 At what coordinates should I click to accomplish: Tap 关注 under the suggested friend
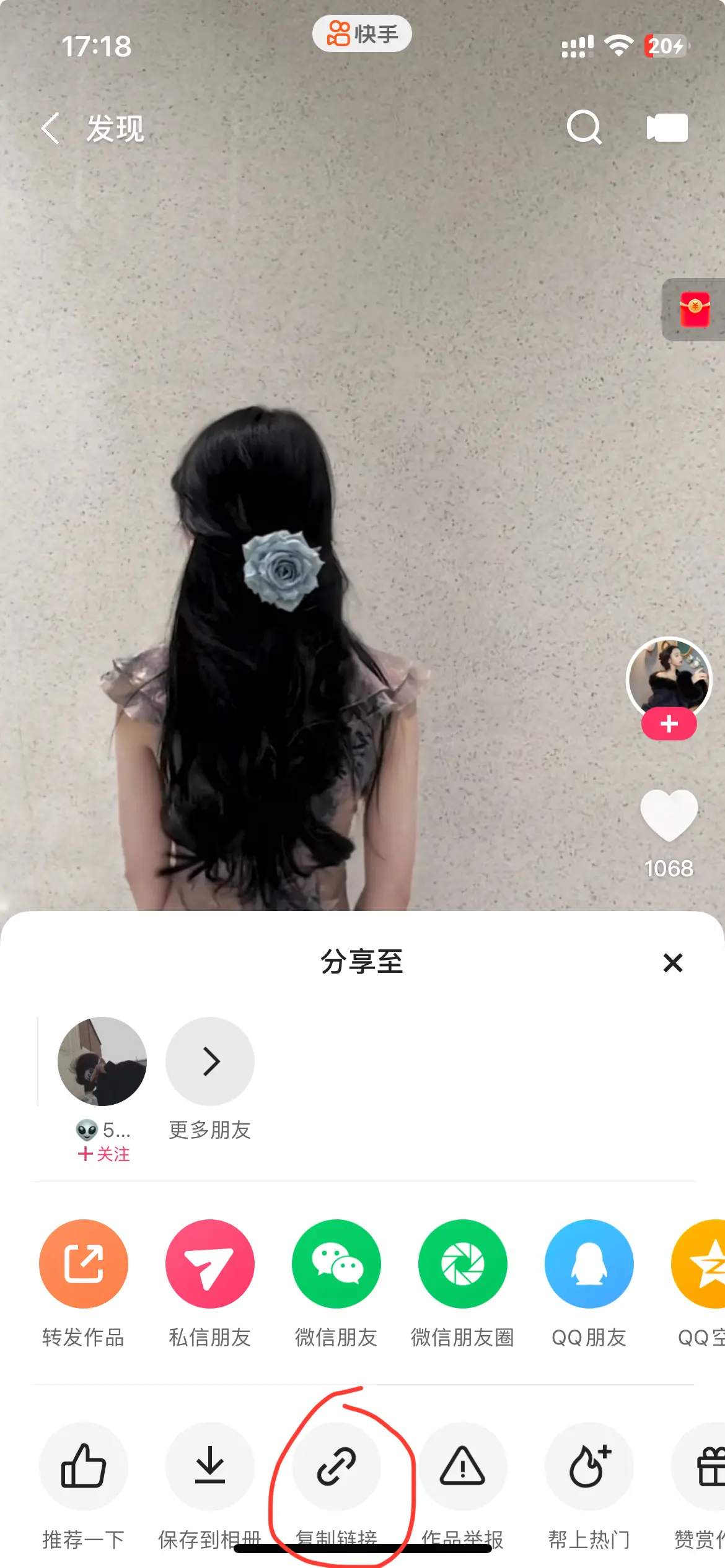point(103,1154)
